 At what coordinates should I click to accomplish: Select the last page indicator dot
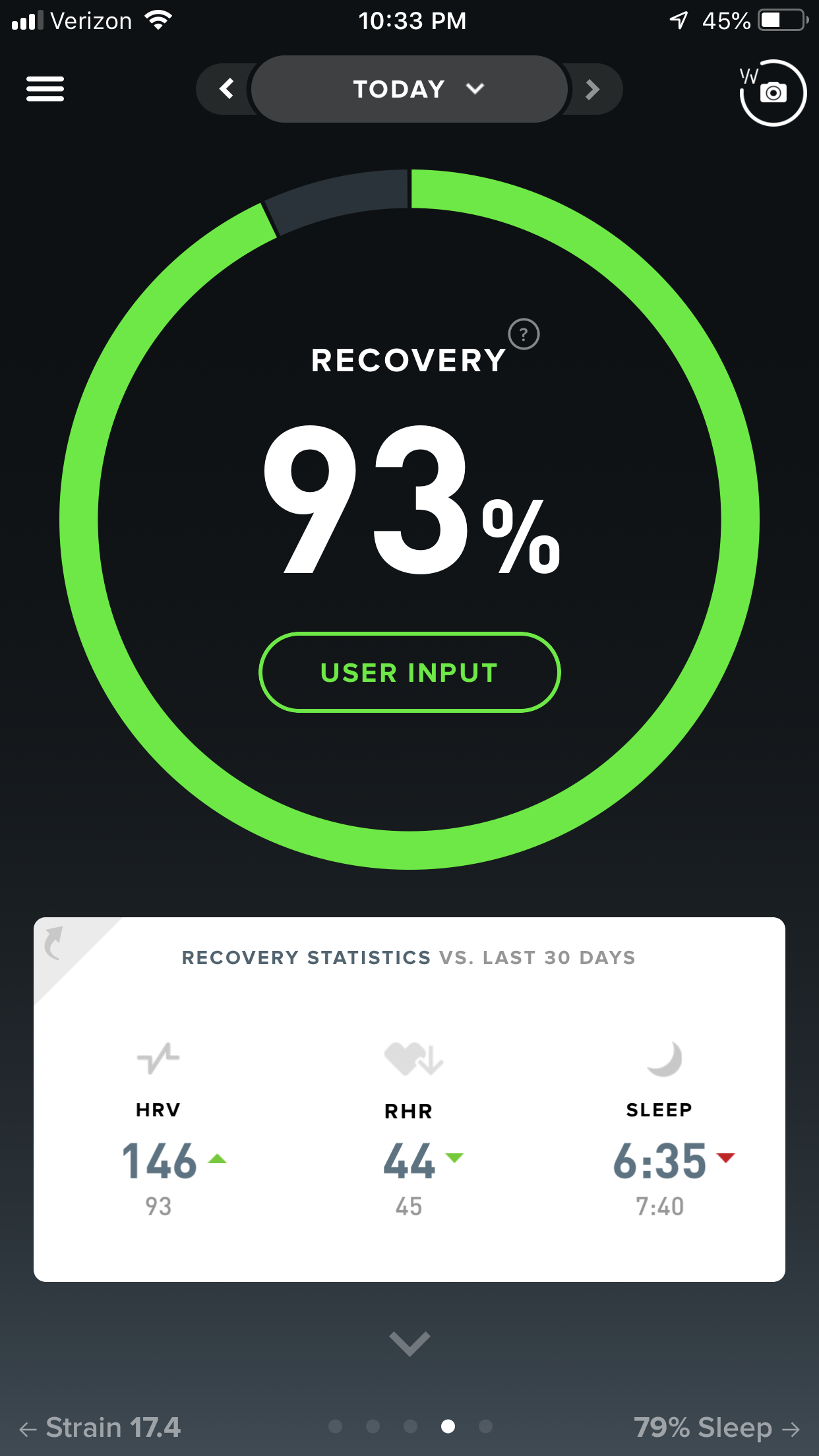click(485, 1426)
